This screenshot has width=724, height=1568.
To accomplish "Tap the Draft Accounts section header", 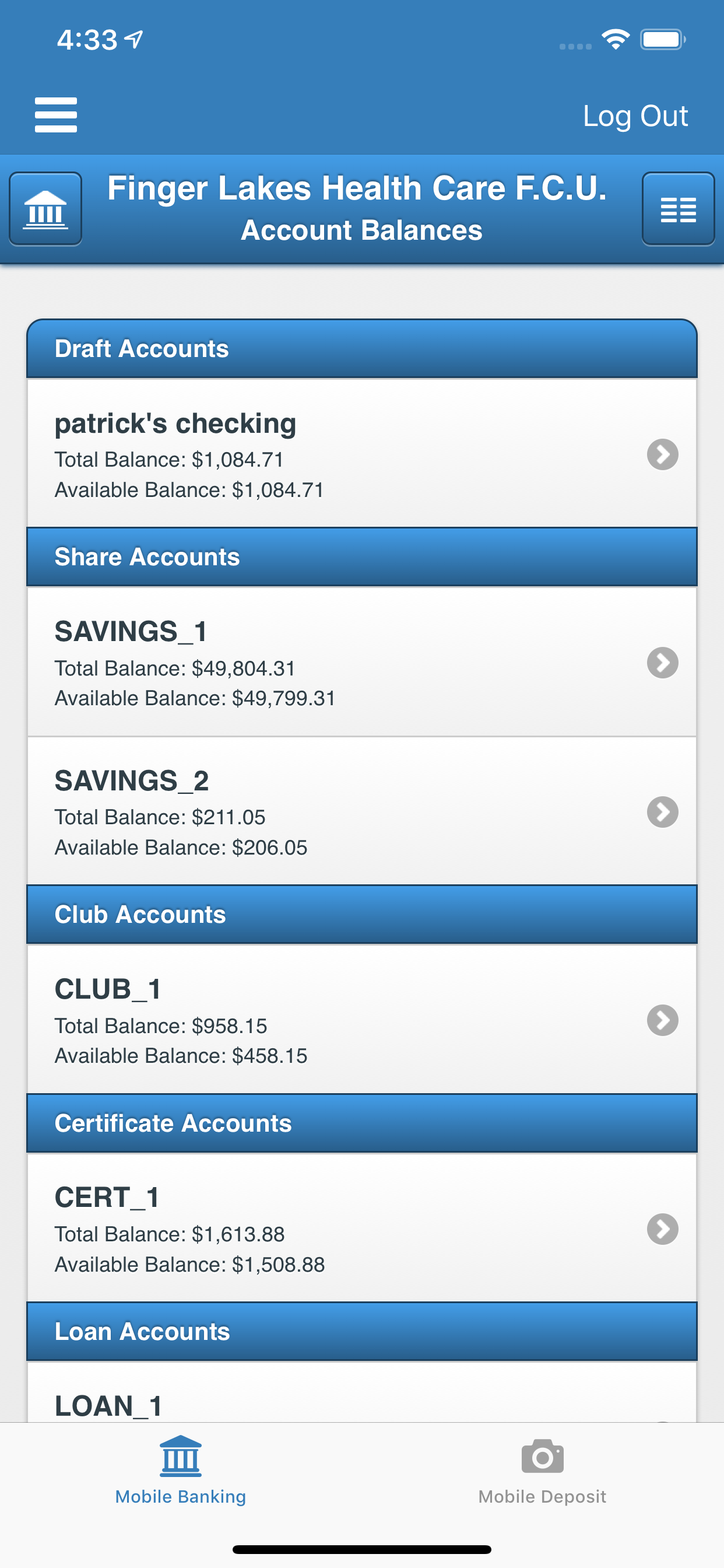I will 362,348.
